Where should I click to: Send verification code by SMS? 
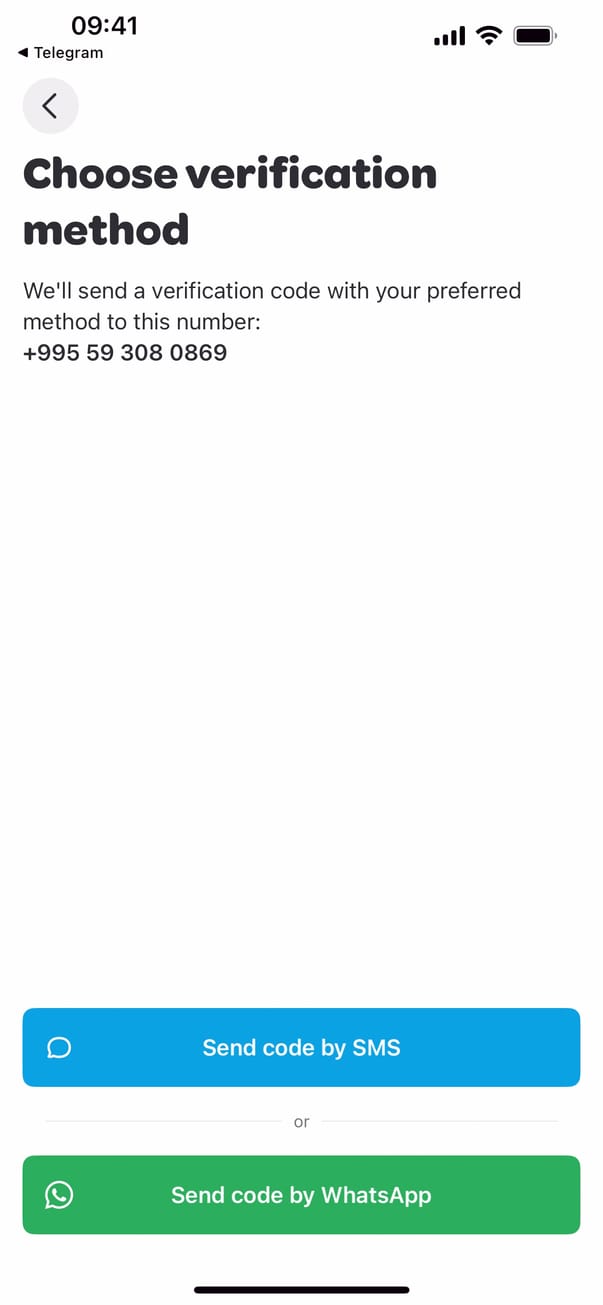[301, 1047]
